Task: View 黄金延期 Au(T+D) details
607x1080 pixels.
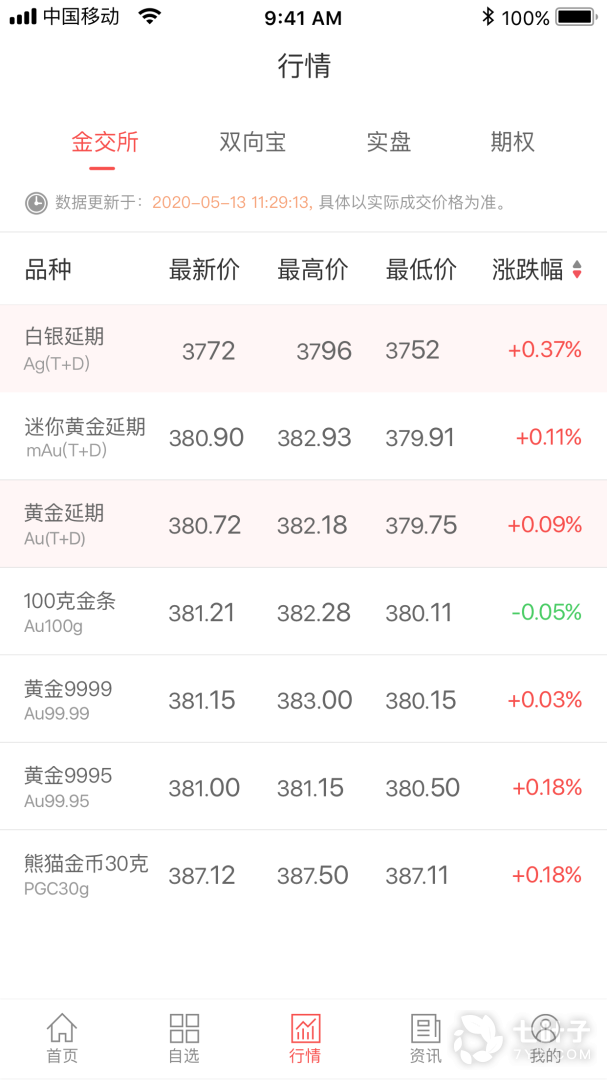Action: click(303, 524)
